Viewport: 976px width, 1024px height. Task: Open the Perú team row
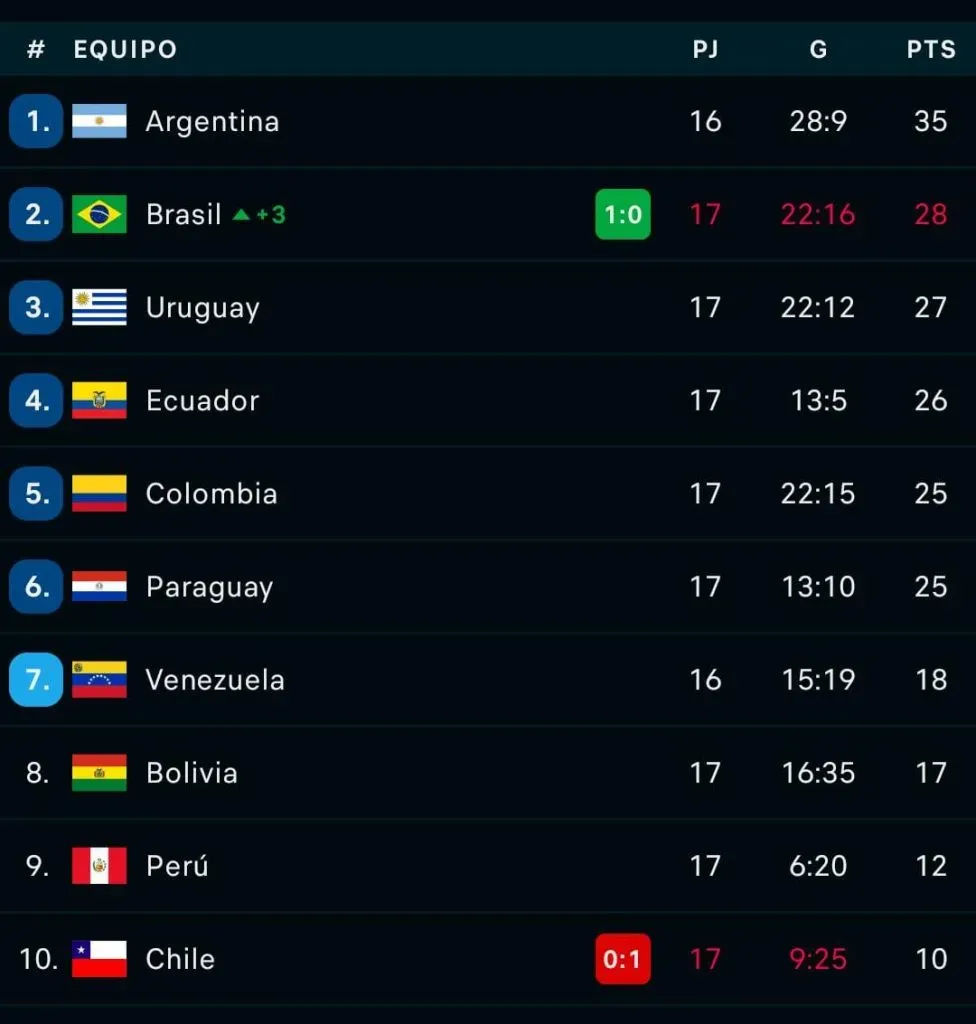click(x=177, y=866)
